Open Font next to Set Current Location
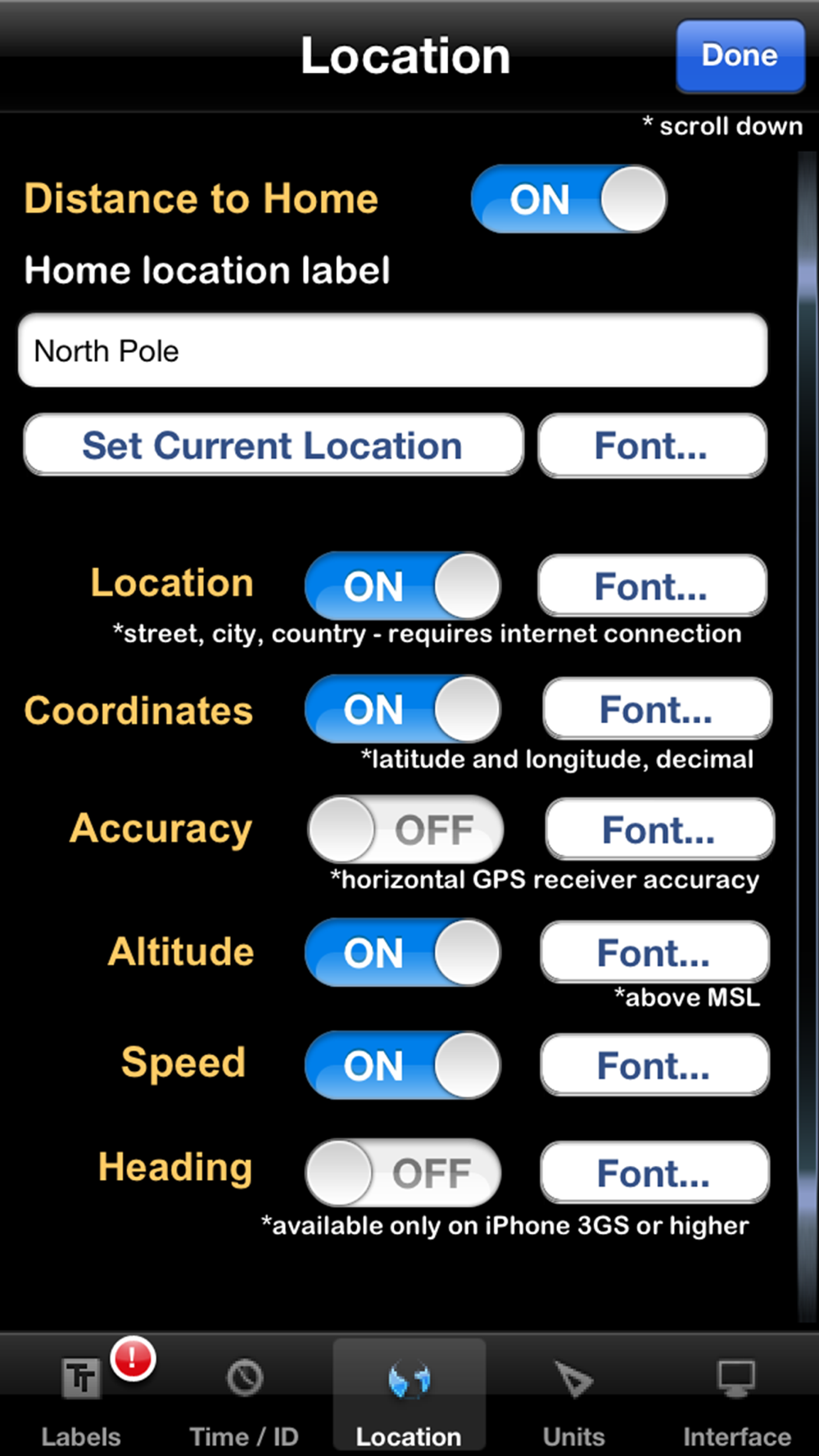The width and height of the screenshot is (819, 1456). click(x=652, y=445)
